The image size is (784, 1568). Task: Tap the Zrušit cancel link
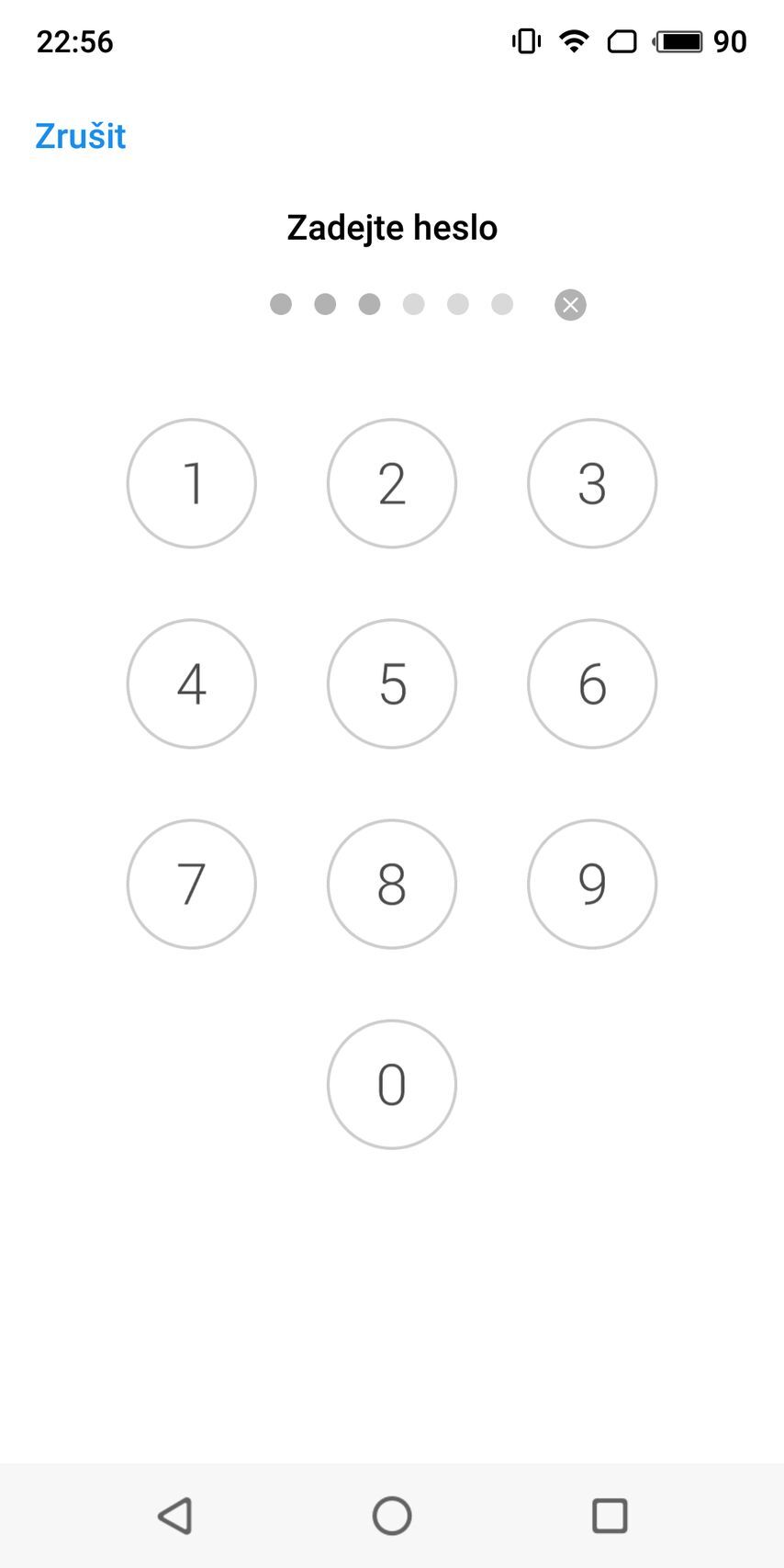point(80,136)
